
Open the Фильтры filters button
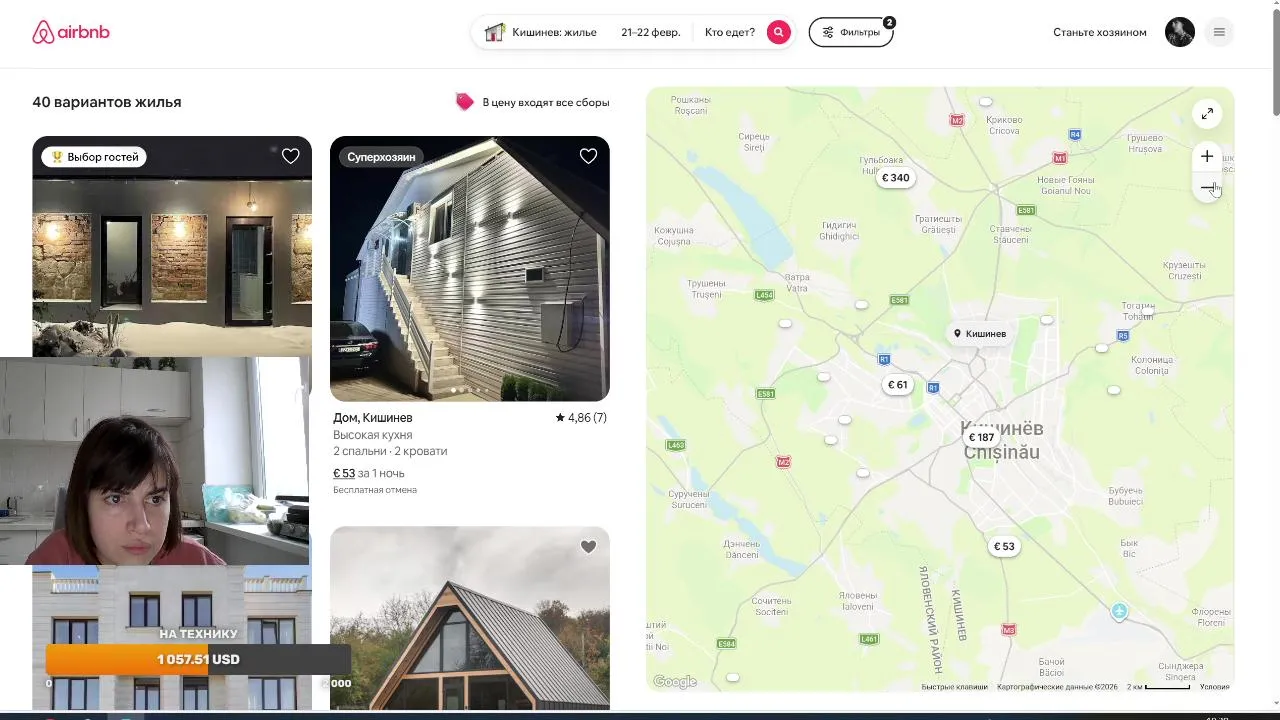click(851, 32)
